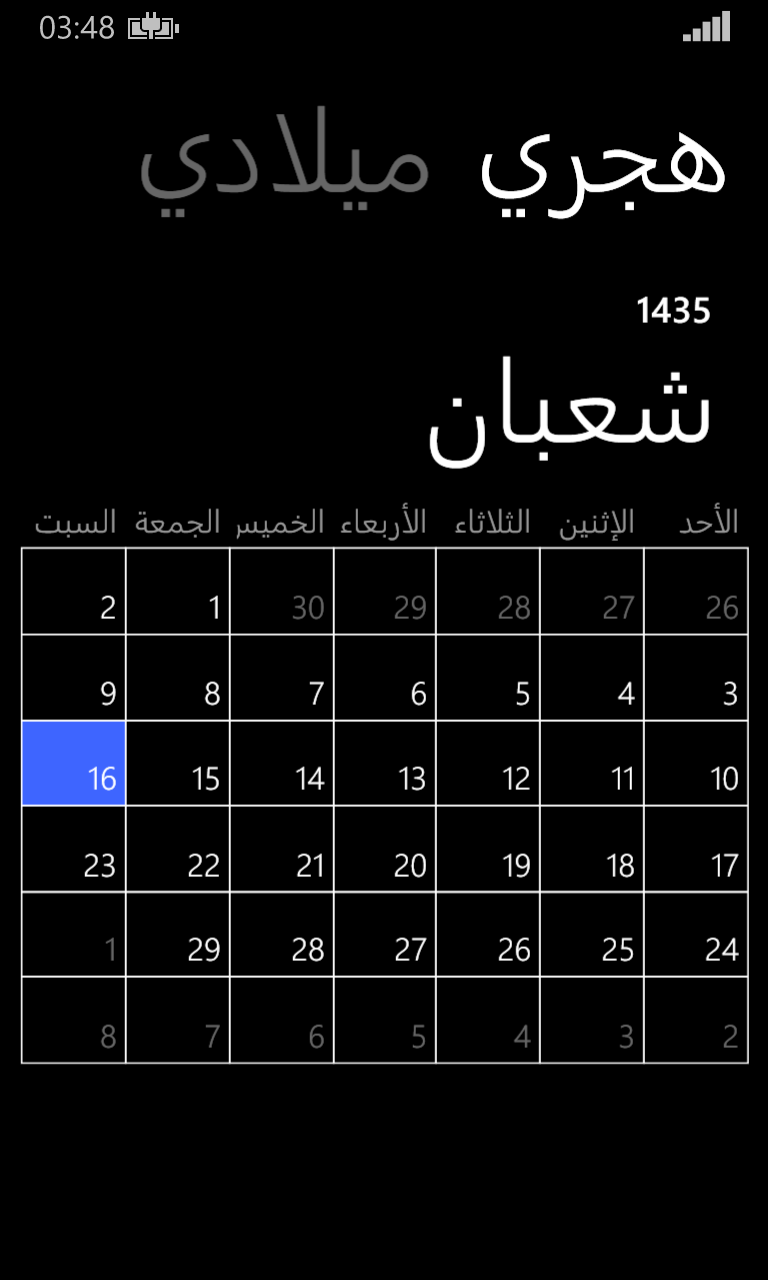768x1280 pixels.
Task: Choose day 20 of the month
Action: click(385, 849)
